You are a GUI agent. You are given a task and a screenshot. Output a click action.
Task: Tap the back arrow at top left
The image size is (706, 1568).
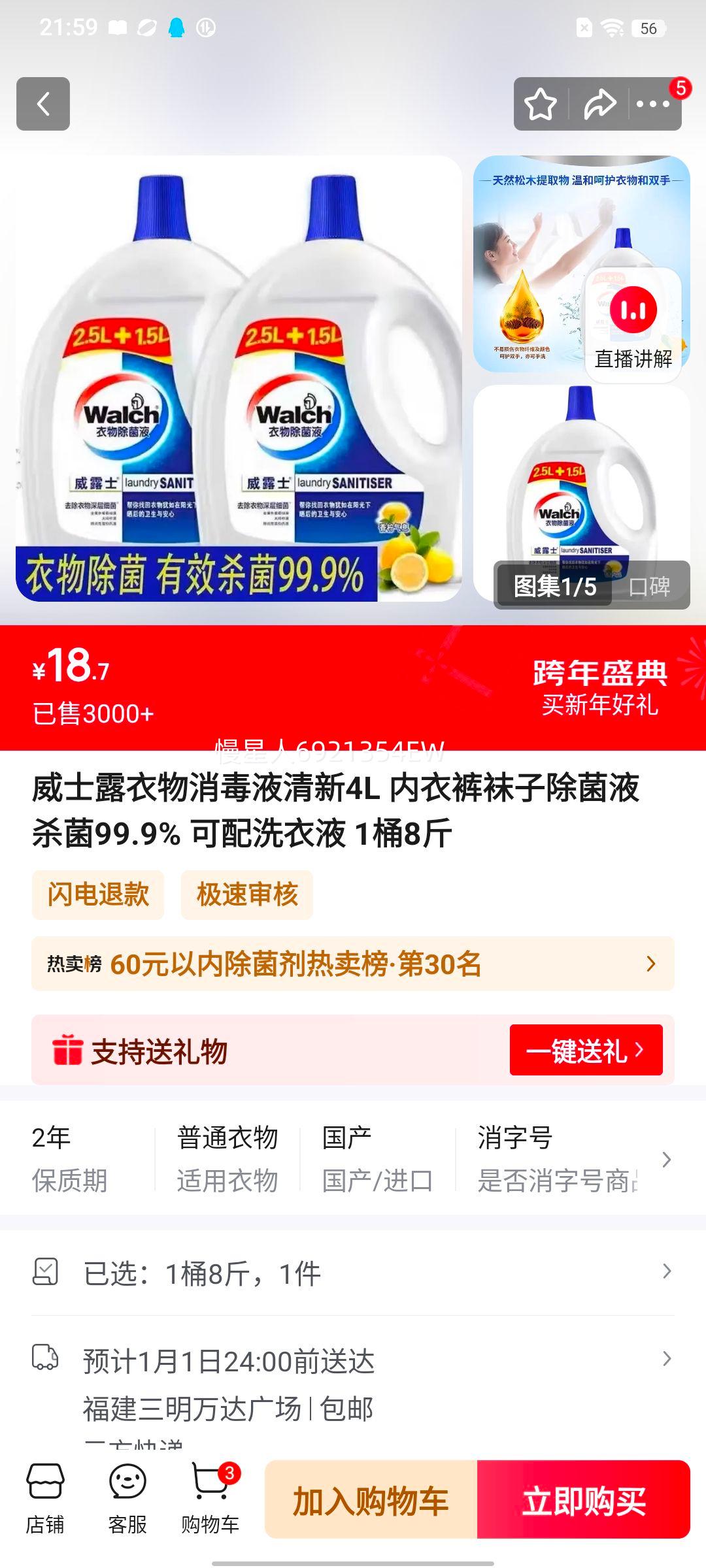click(43, 101)
